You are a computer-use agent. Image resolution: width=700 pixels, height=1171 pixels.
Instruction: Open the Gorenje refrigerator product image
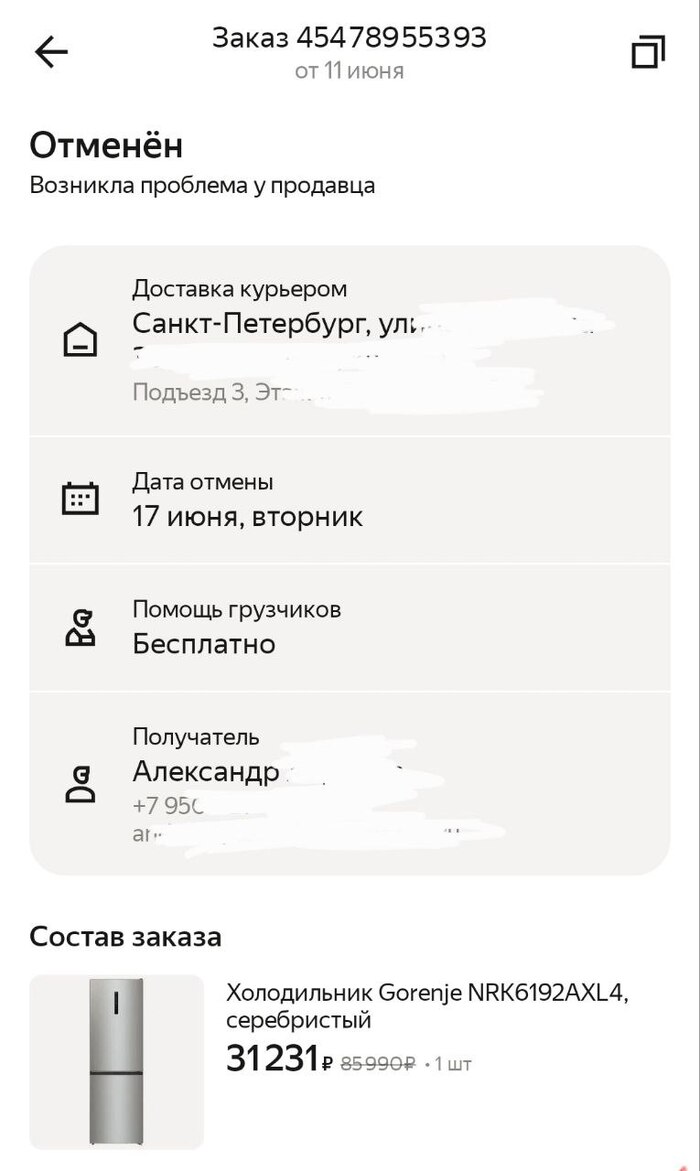(x=117, y=1062)
